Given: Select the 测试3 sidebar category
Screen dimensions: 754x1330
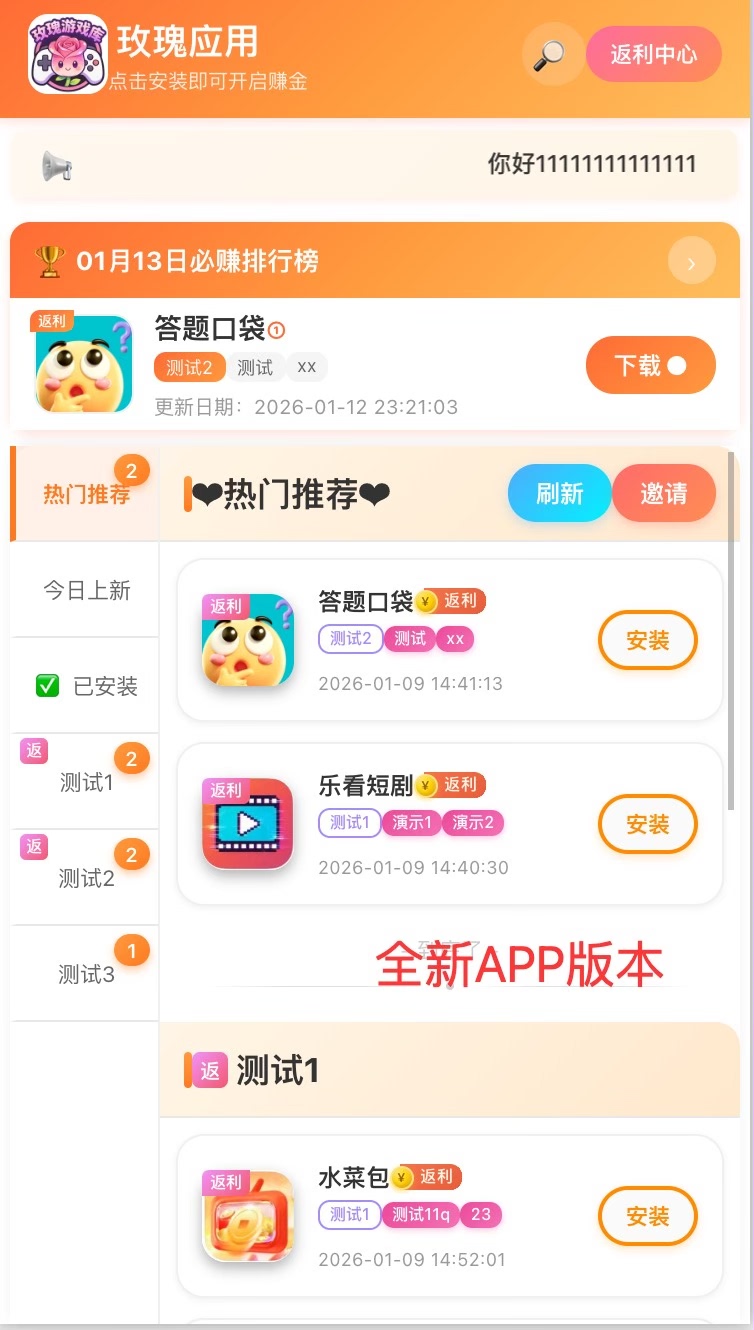Looking at the screenshot, I should pos(86,974).
